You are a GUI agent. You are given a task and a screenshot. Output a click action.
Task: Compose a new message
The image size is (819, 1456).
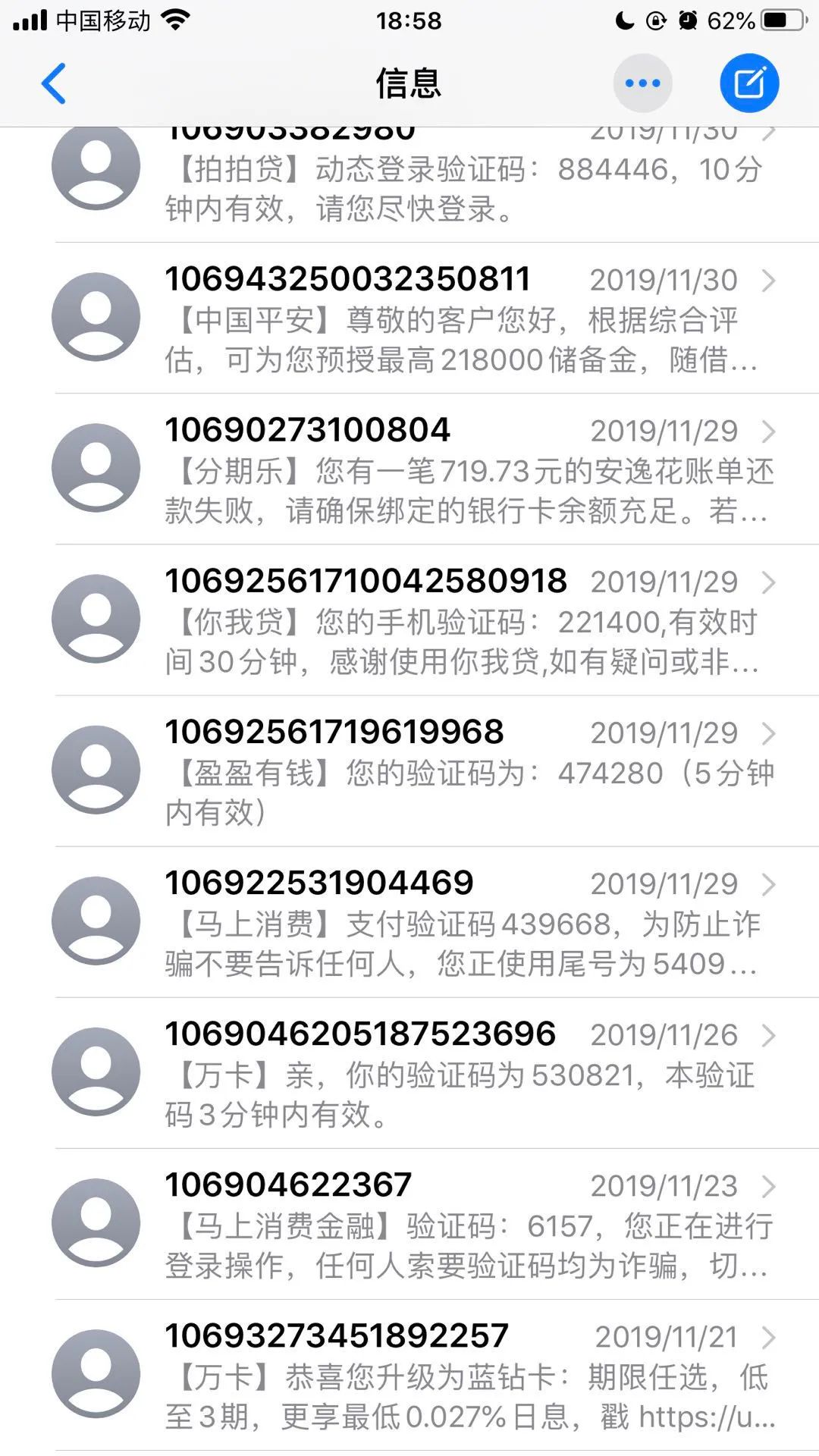click(x=749, y=83)
